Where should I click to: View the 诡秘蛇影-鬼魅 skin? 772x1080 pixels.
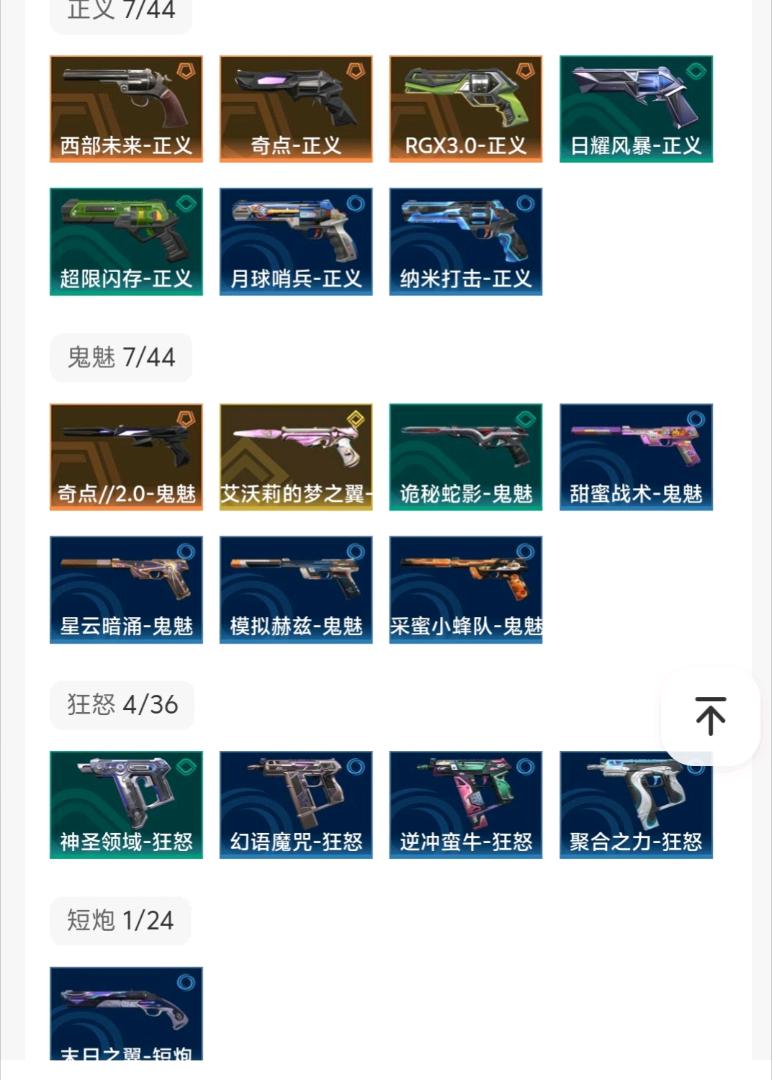466,457
